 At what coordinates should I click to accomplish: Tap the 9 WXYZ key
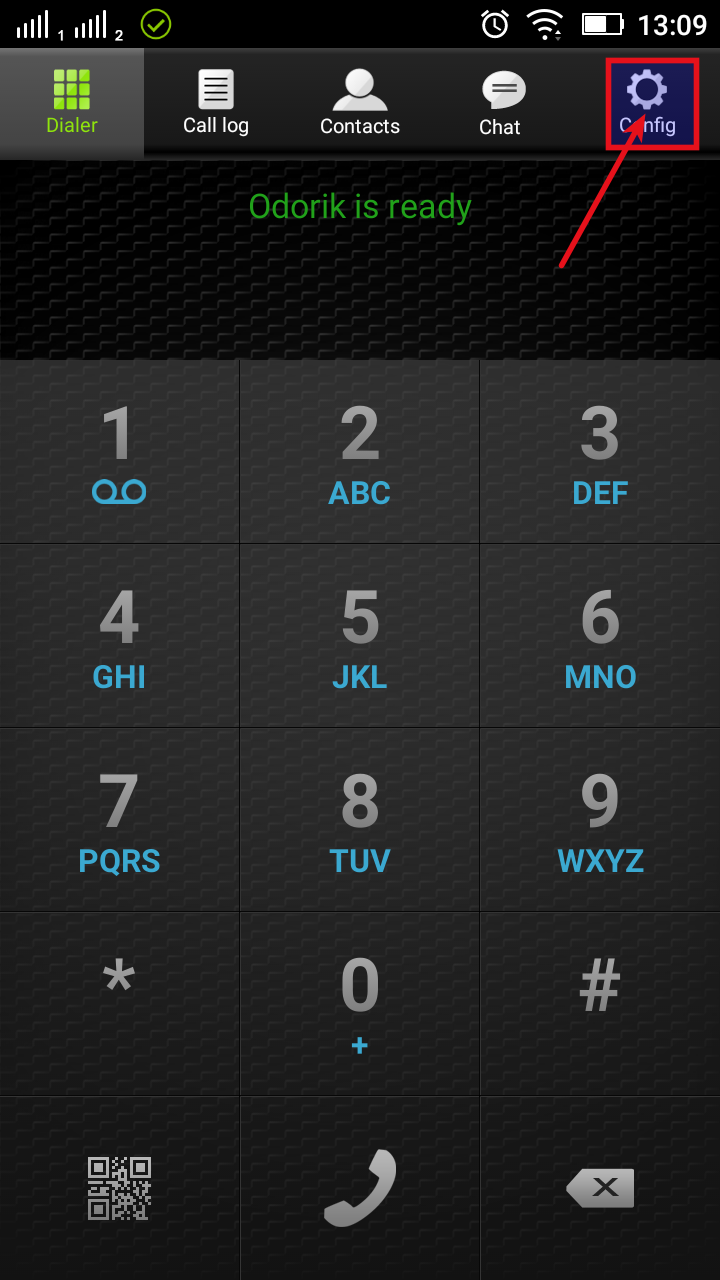600,820
